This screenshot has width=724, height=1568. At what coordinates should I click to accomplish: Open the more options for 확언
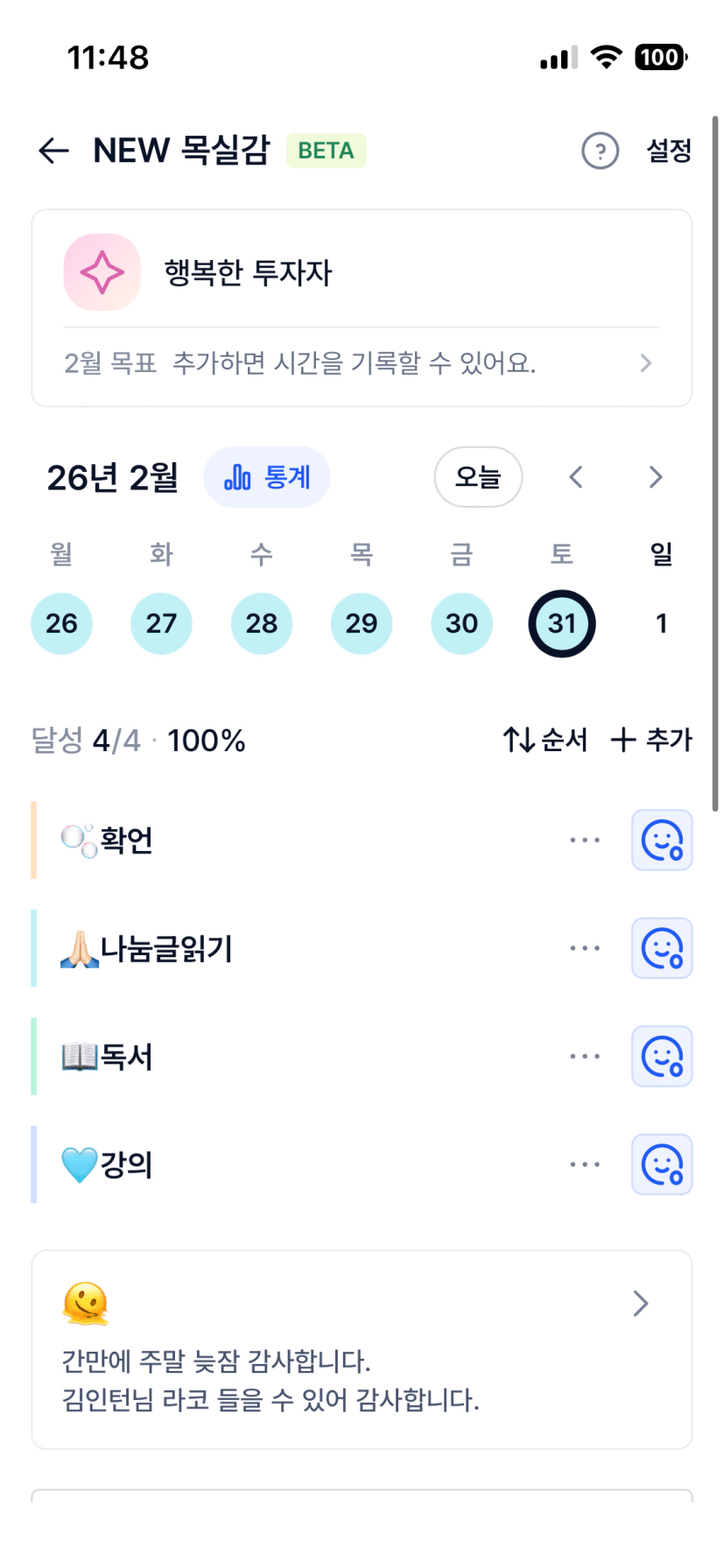pyautogui.click(x=585, y=840)
